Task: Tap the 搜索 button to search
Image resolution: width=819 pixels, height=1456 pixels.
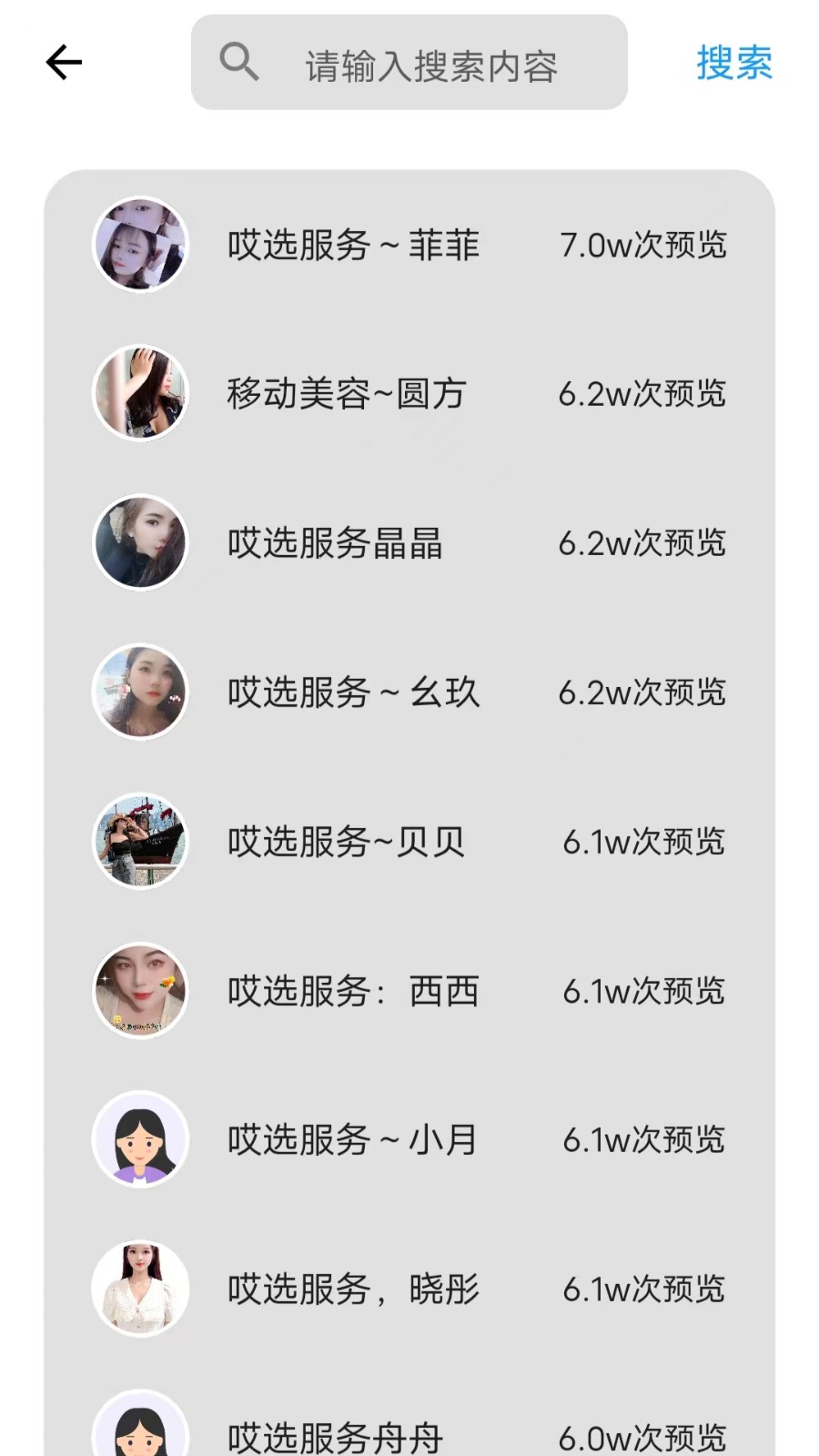Action: (x=733, y=62)
